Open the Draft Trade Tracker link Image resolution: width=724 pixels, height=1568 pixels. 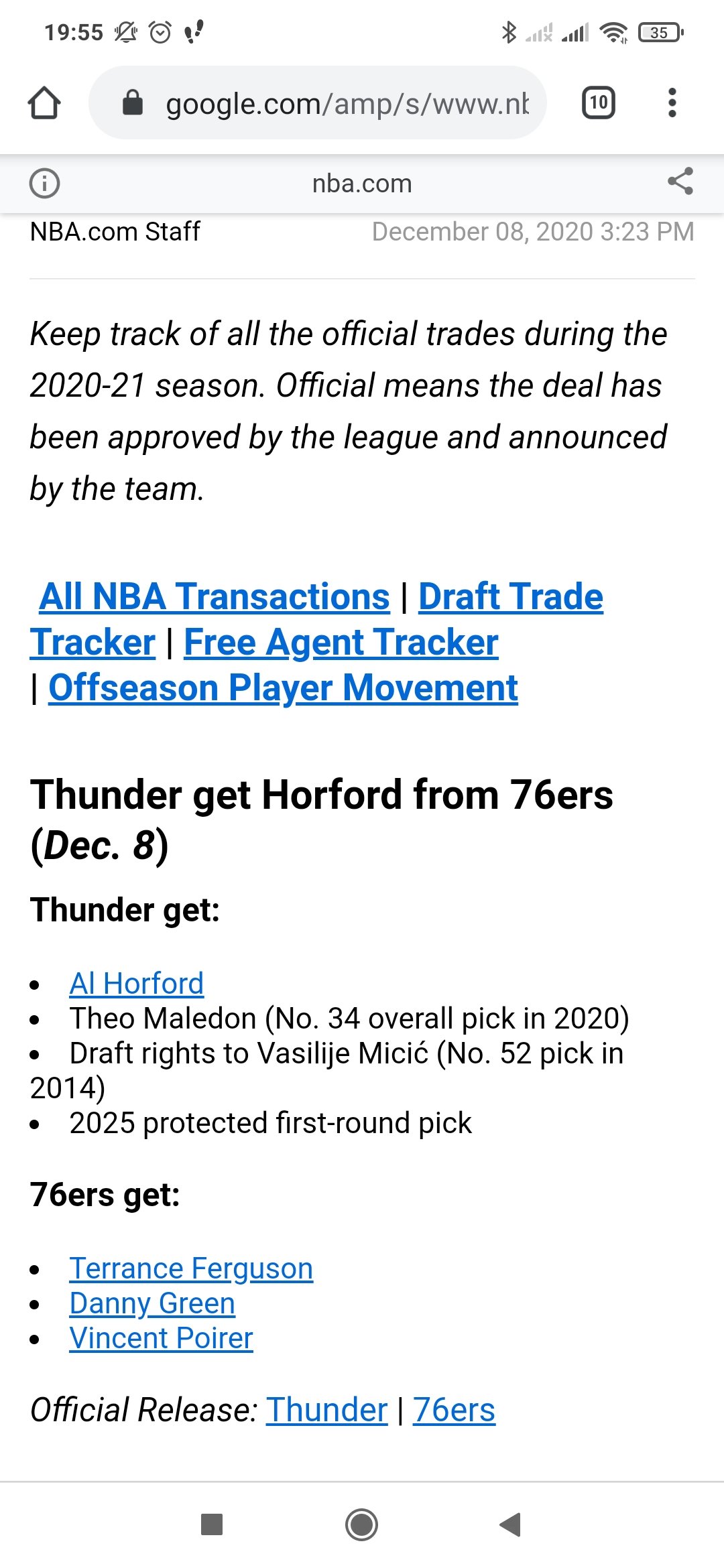click(510, 596)
